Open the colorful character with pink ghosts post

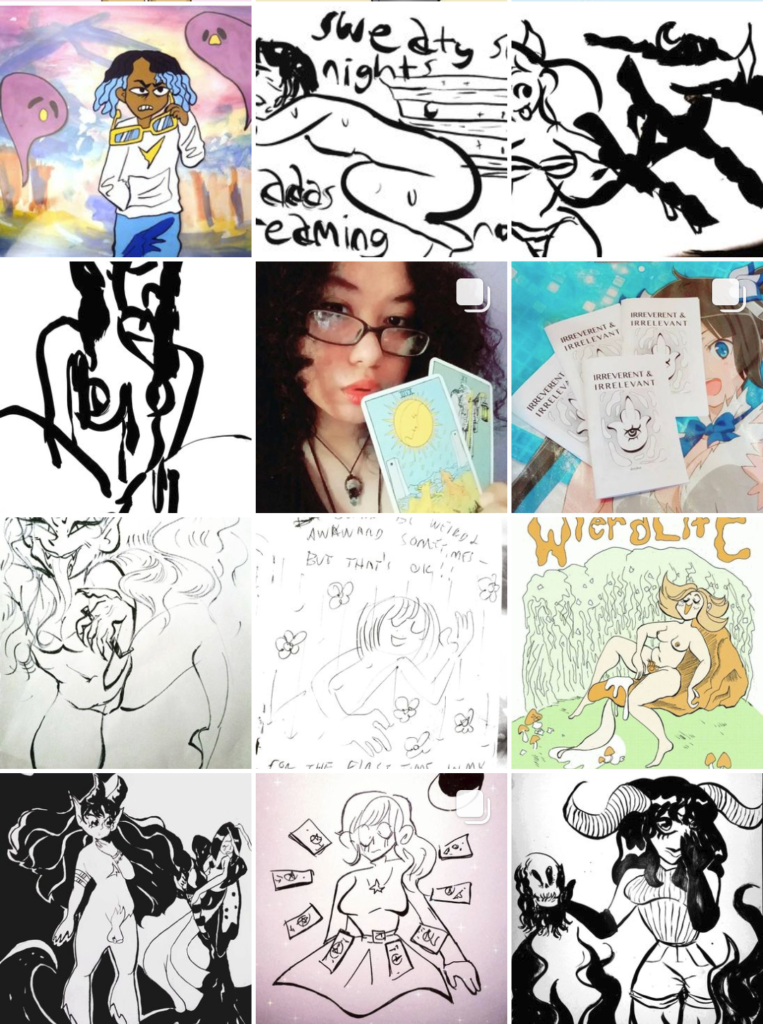click(125, 132)
